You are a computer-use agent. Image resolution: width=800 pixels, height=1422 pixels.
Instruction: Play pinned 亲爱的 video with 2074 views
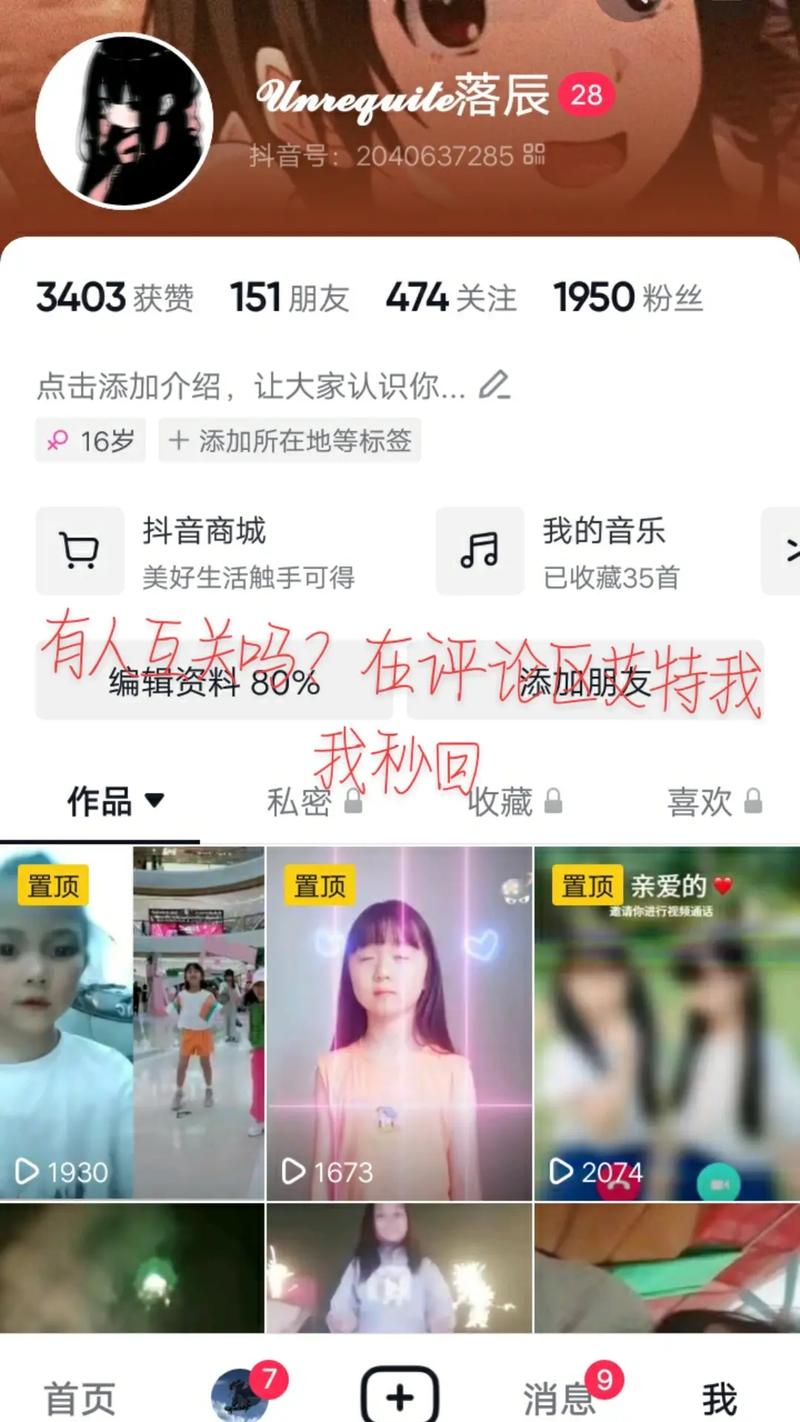pos(667,1020)
